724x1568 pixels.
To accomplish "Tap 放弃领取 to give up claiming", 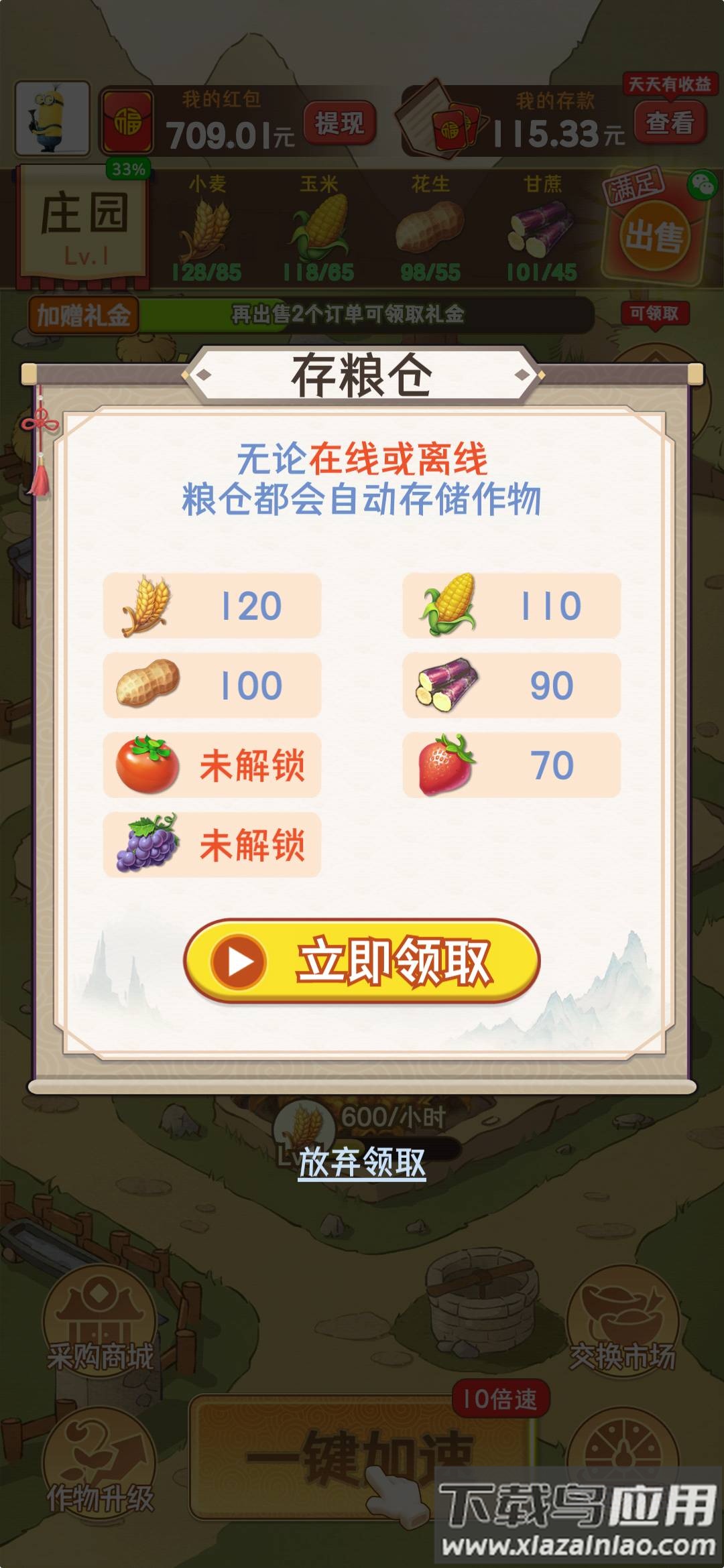I will (362, 1163).
